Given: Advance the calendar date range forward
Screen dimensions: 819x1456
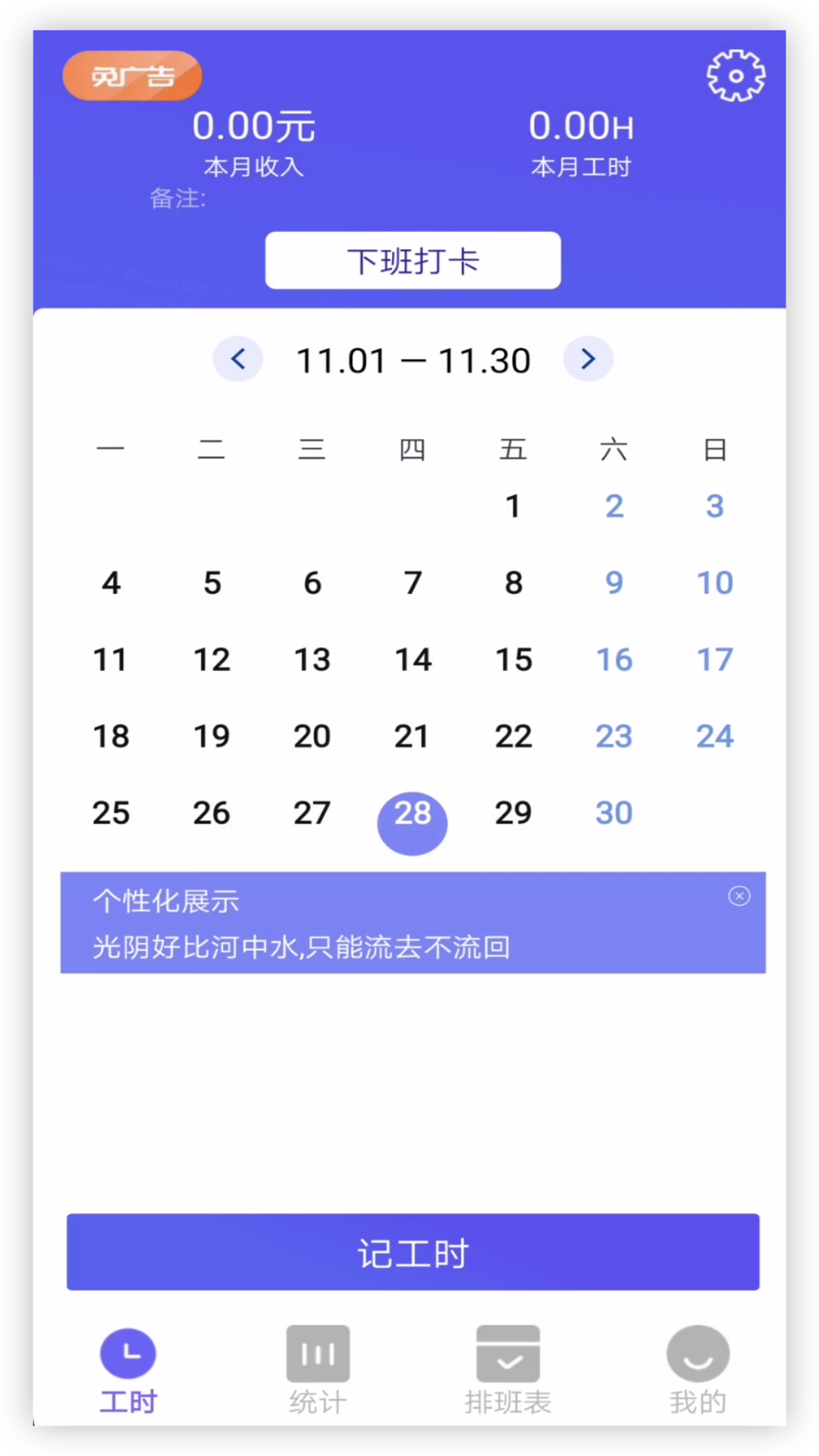Looking at the screenshot, I should [588, 359].
